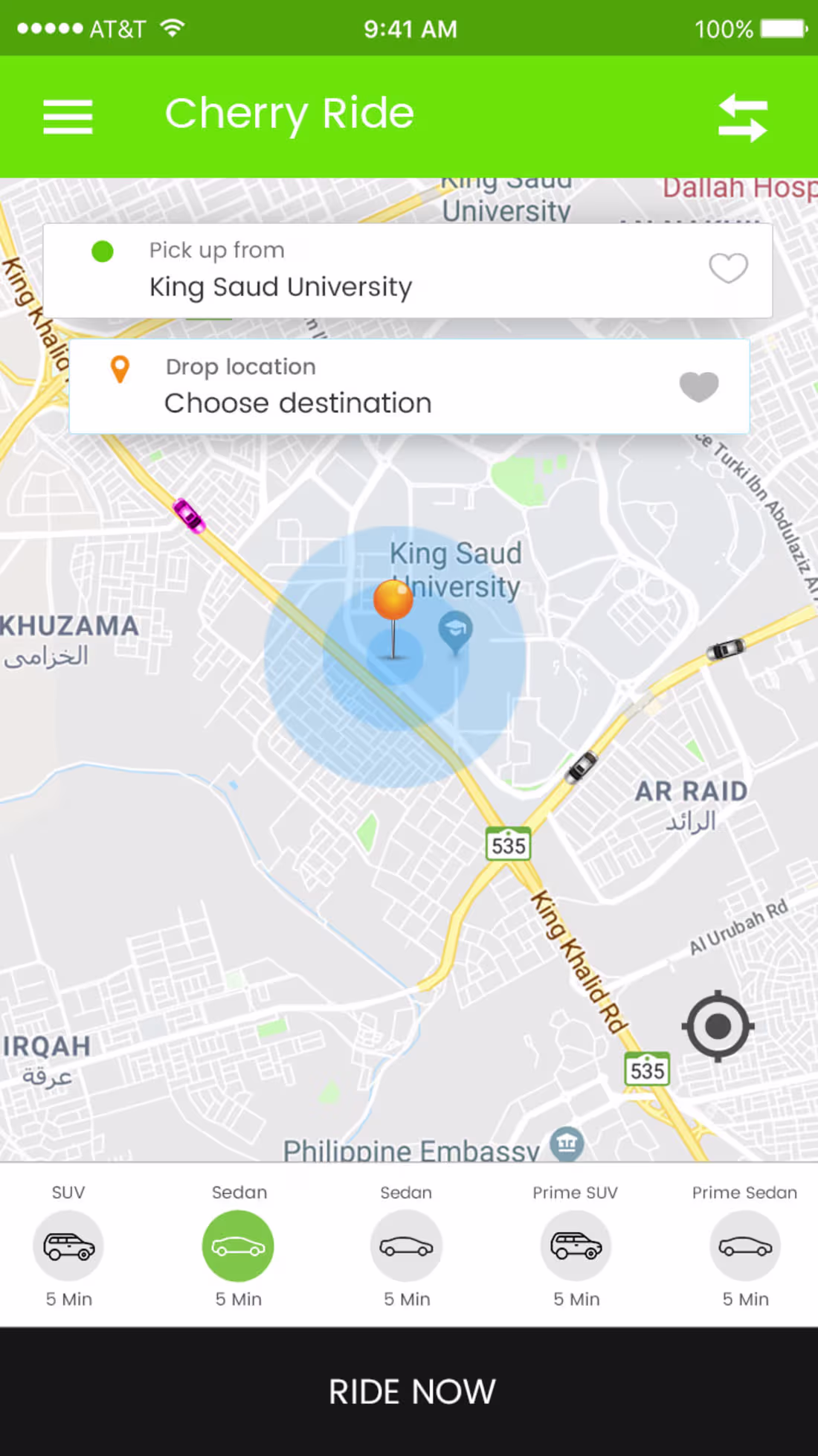818x1456 pixels.
Task: Select the Prime SUV ride type
Action: (x=576, y=1245)
